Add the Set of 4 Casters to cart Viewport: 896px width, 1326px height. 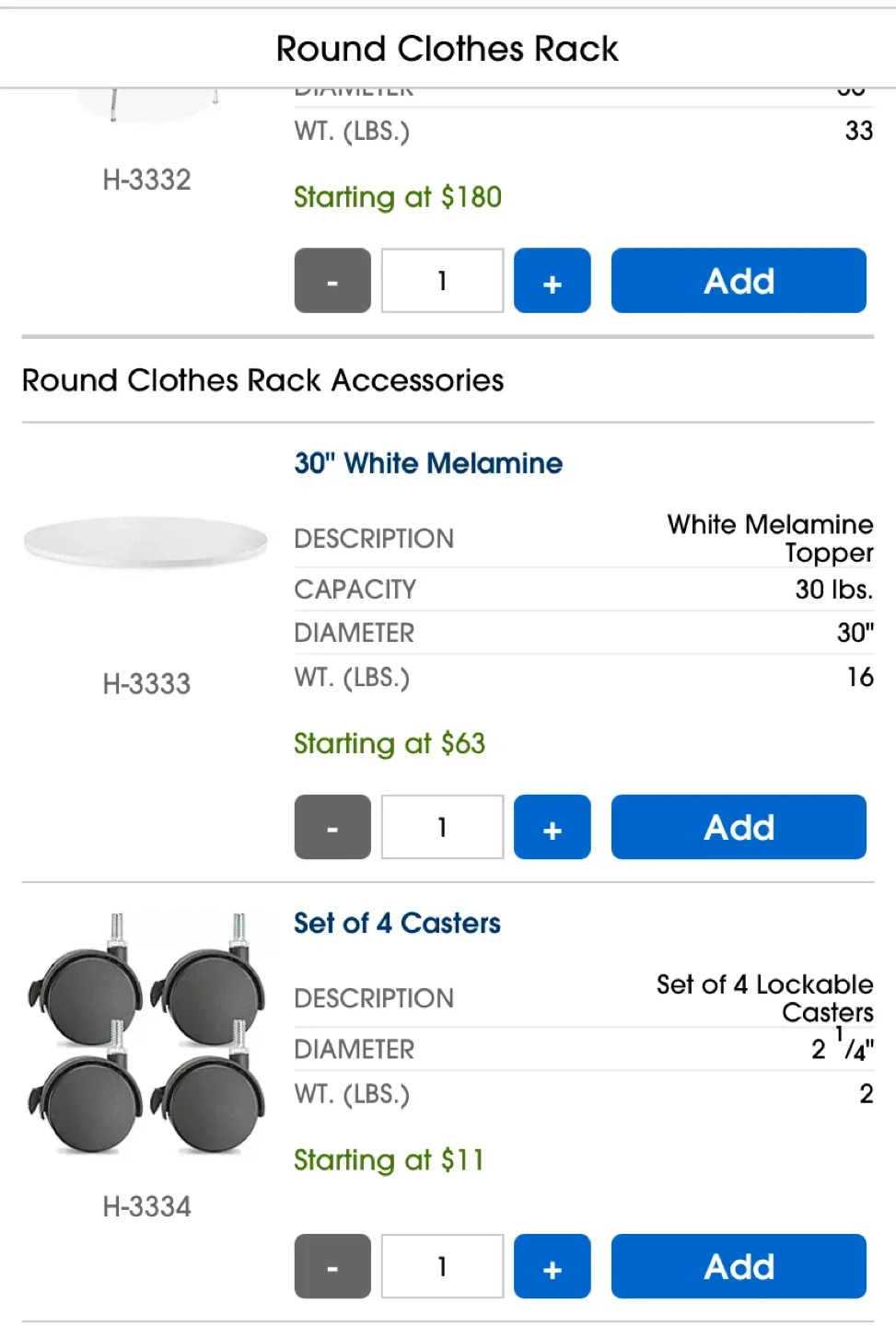[x=738, y=1266]
